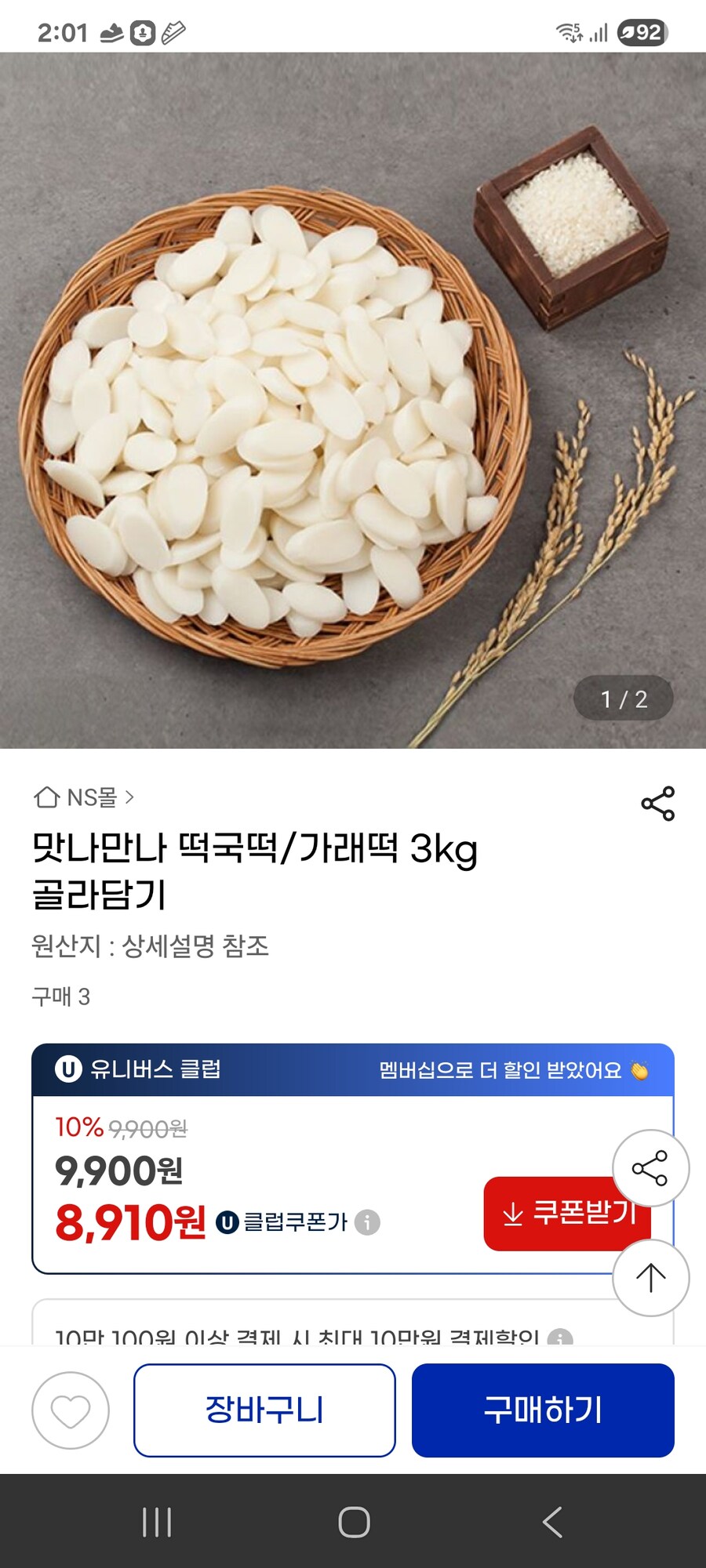Screen dimensions: 706x1568
Task: Expand the NS몰 breadcrumb chevron
Action: (x=131, y=798)
